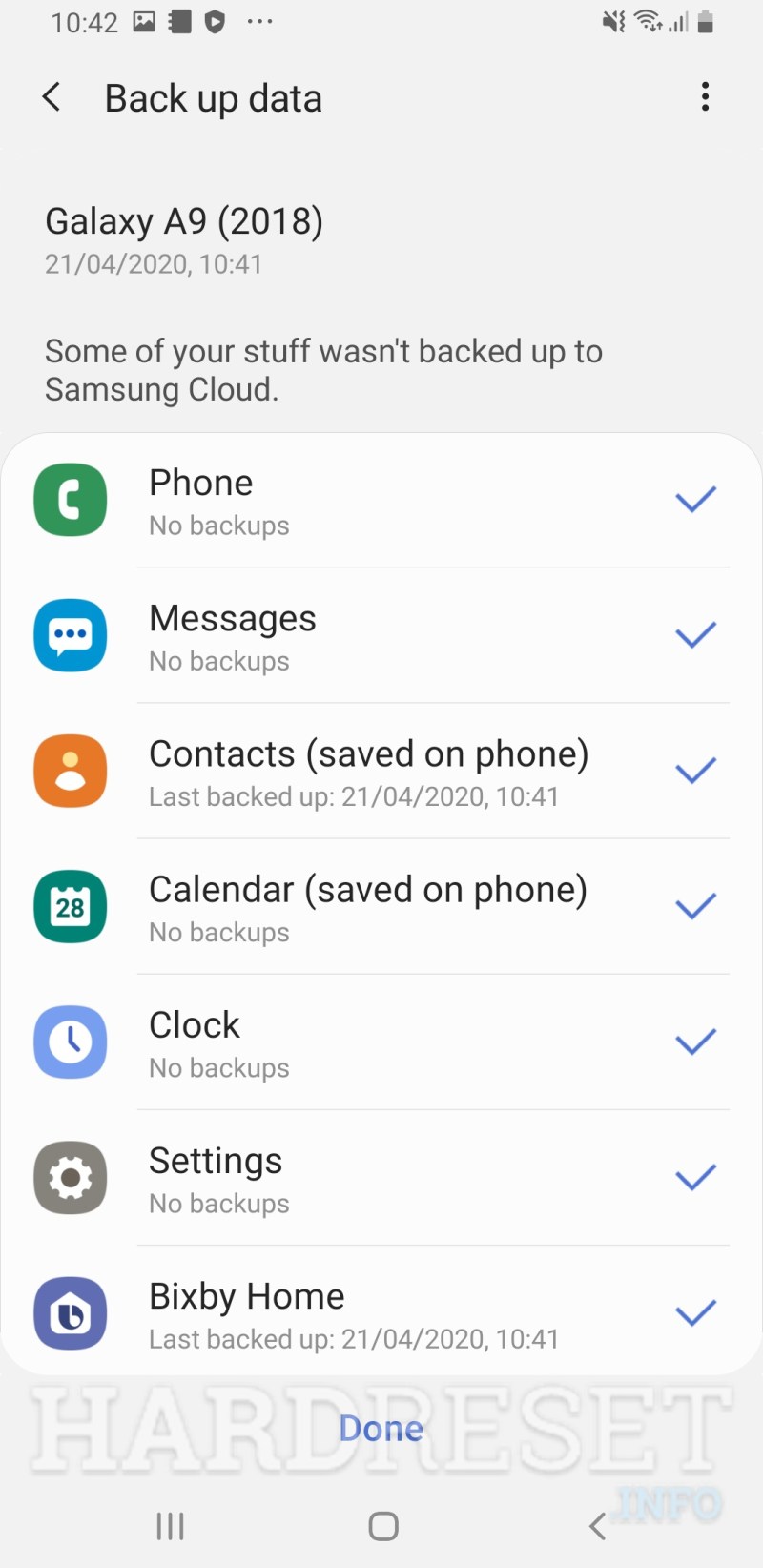Go back from Back up data
The width and height of the screenshot is (763, 1568).
point(52,97)
